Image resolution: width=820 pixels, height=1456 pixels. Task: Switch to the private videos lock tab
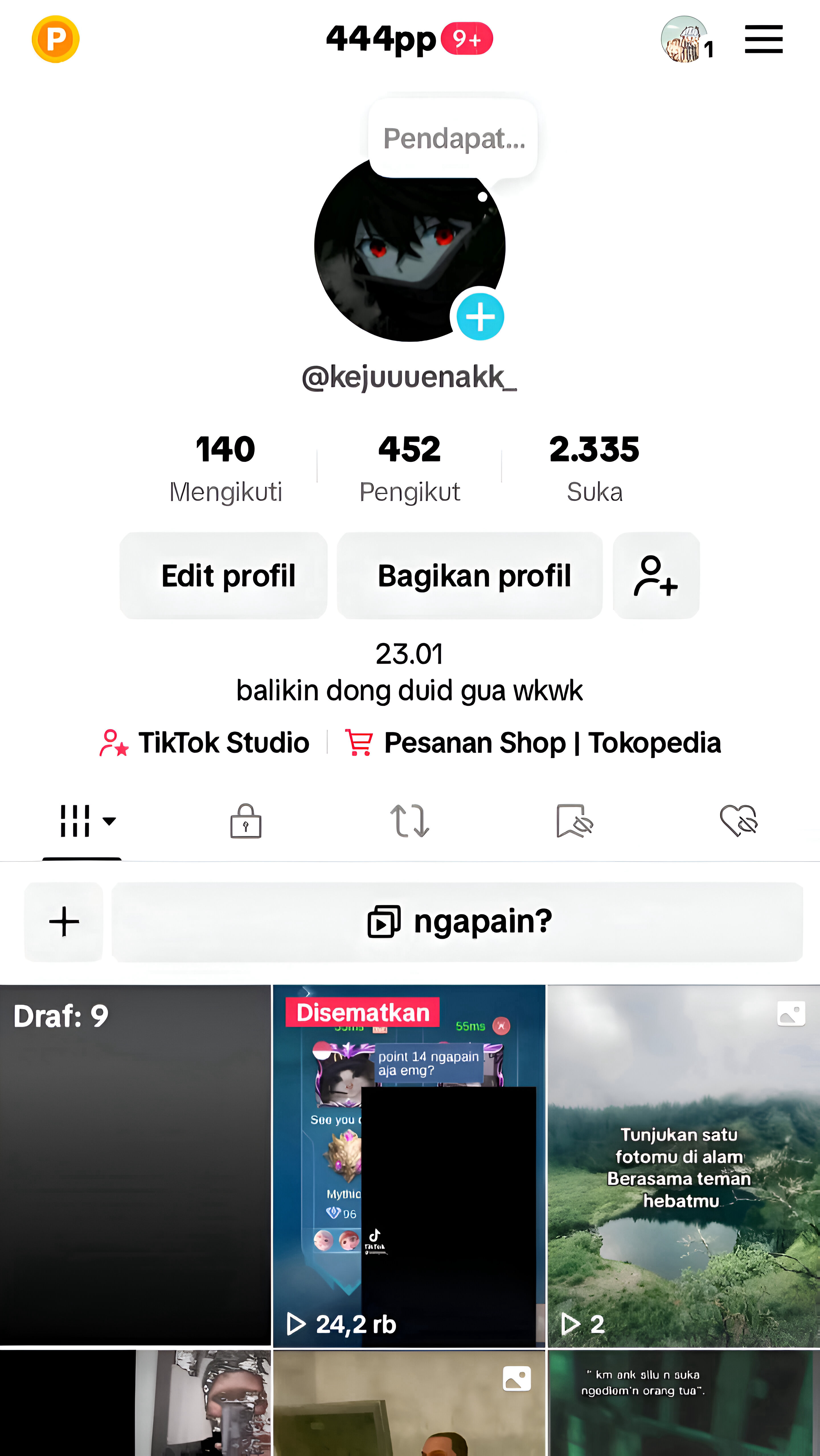(x=246, y=821)
